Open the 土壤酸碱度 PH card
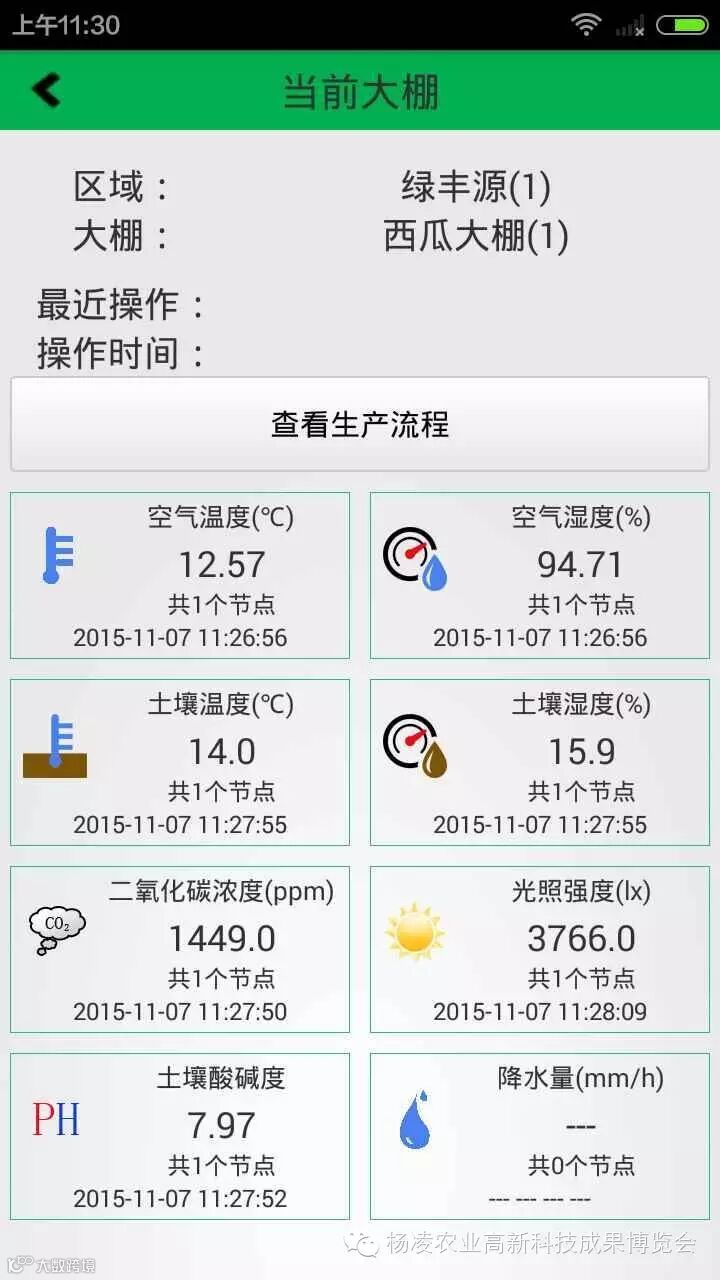Image resolution: width=720 pixels, height=1280 pixels. pos(180,1136)
